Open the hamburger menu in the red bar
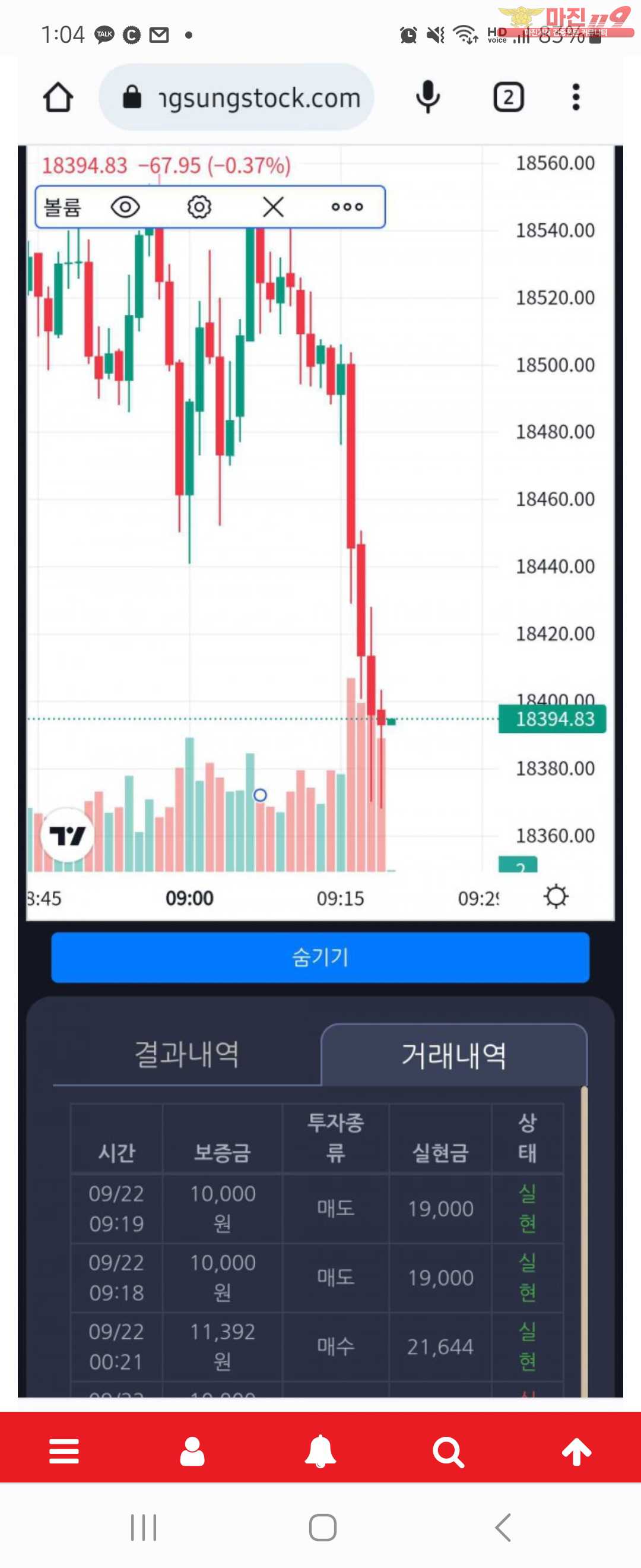641x1568 pixels. tap(64, 1452)
